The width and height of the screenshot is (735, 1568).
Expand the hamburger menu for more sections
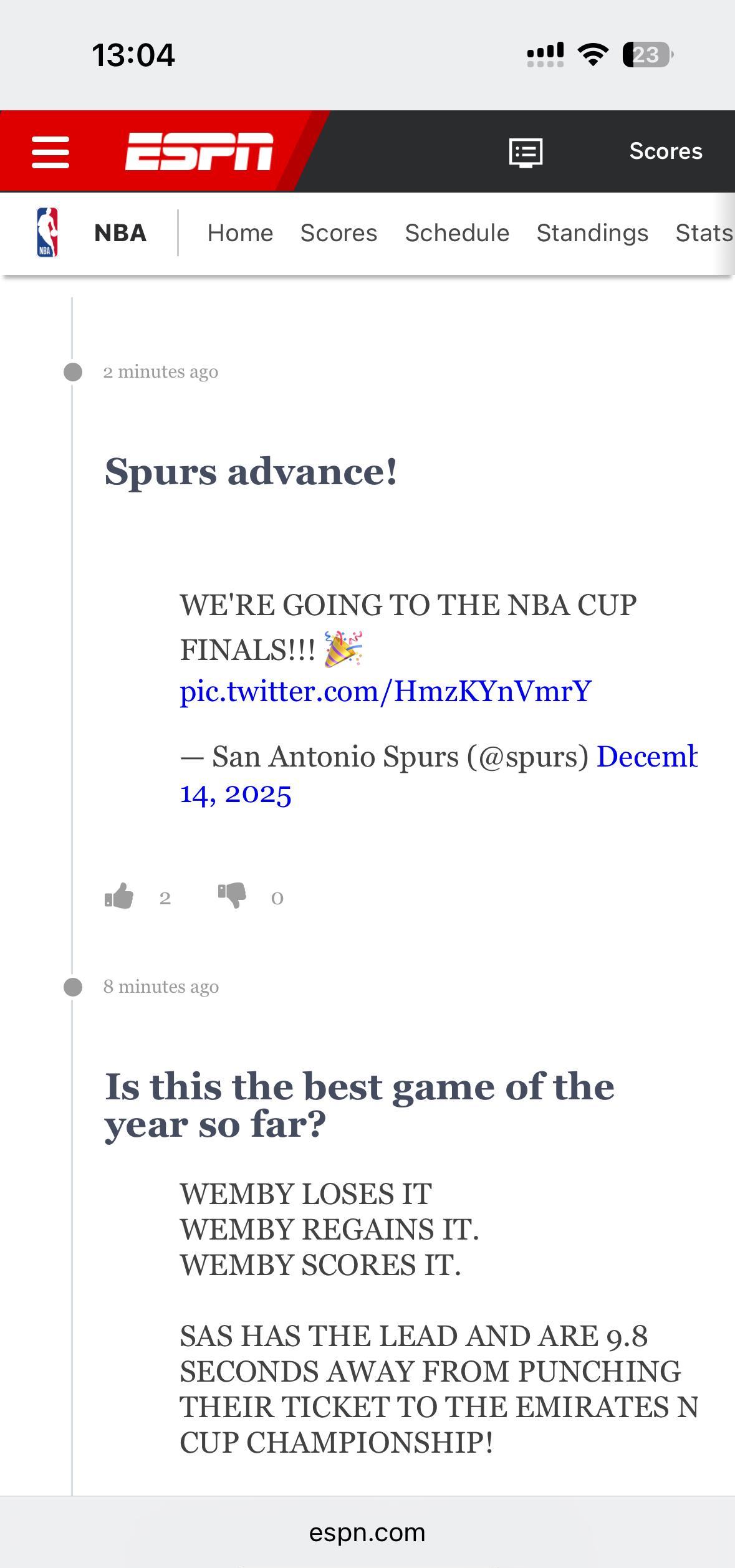pos(50,150)
